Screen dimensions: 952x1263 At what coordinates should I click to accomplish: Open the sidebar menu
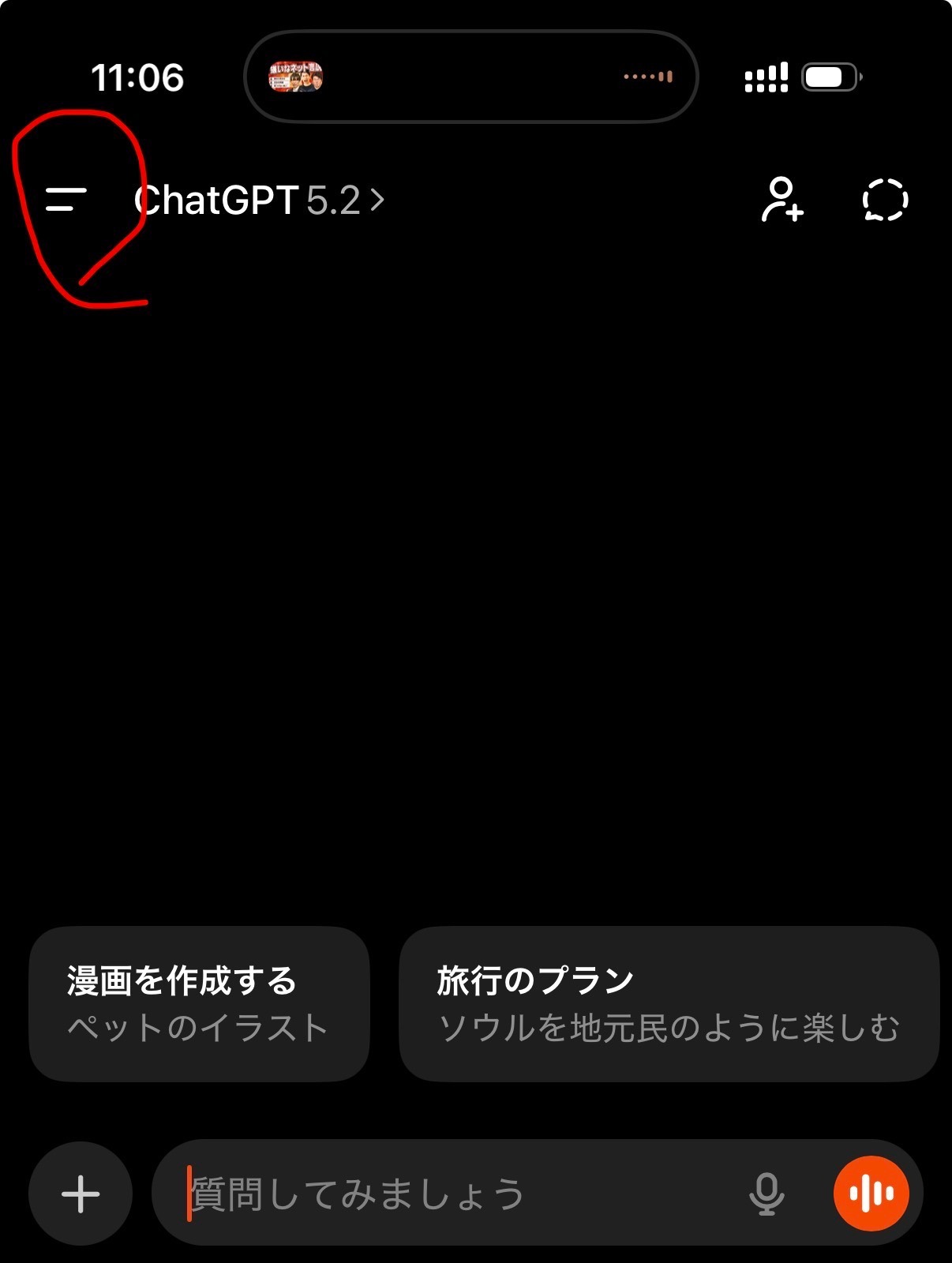click(66, 200)
